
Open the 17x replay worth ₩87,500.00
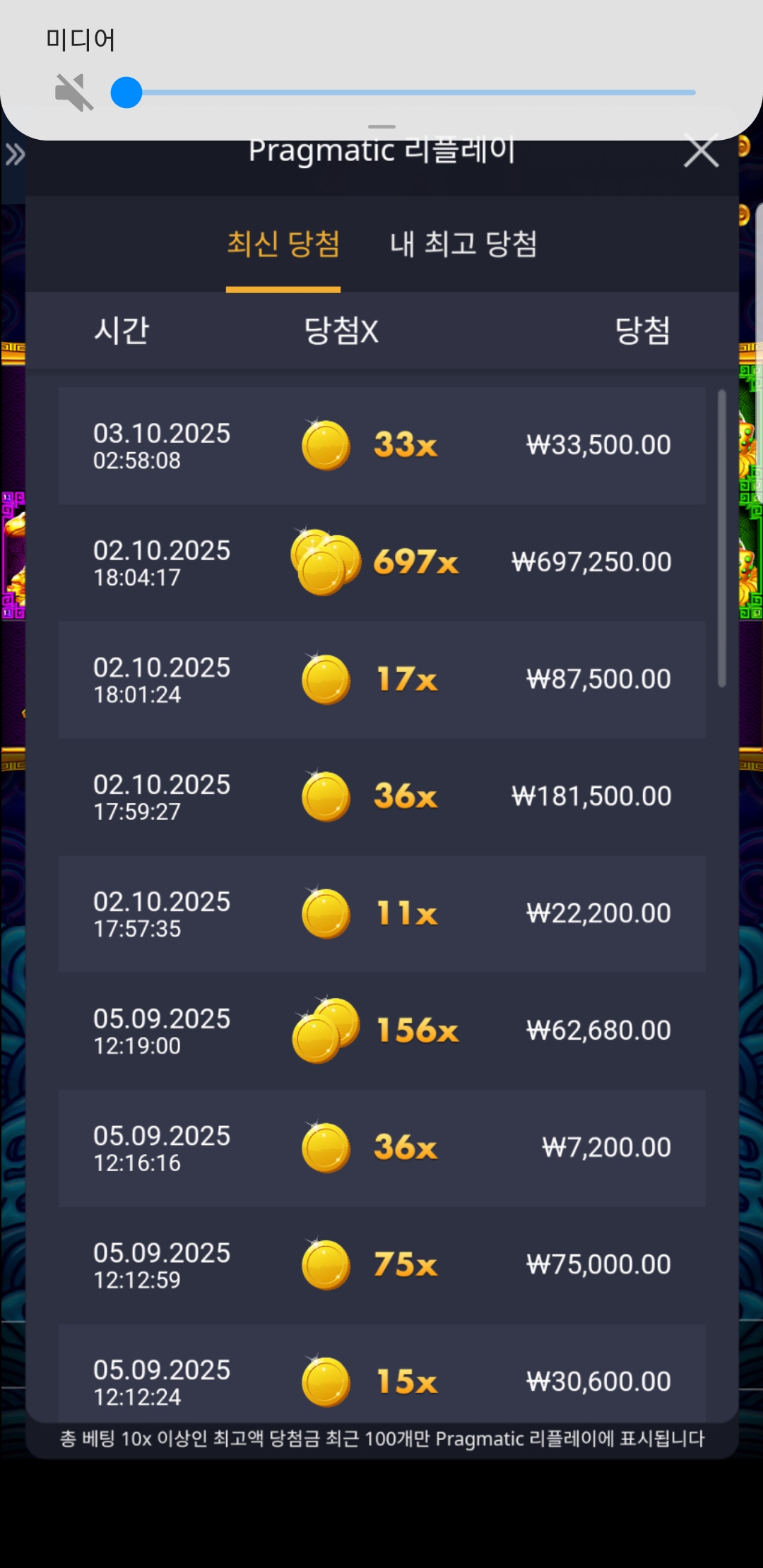(381, 679)
